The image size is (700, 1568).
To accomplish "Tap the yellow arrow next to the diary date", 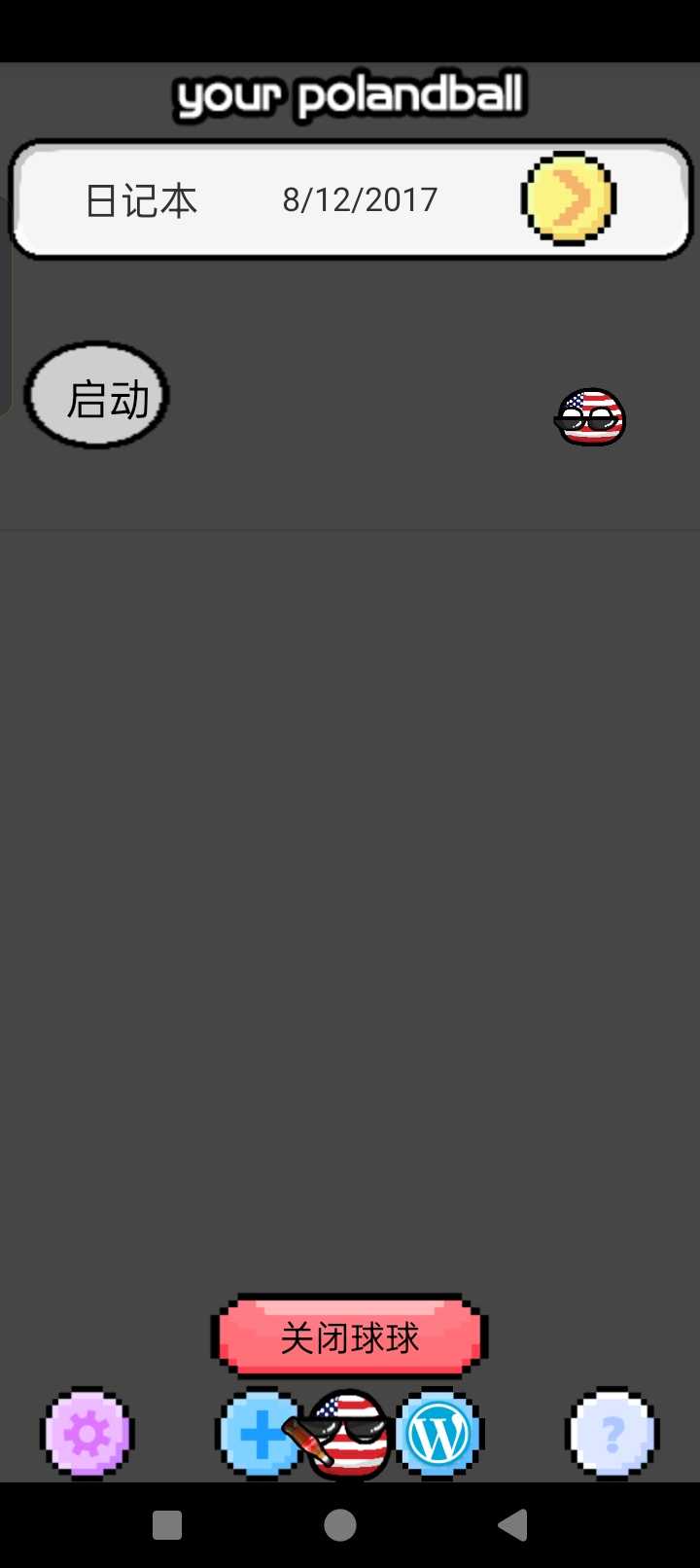I will 569,199.
